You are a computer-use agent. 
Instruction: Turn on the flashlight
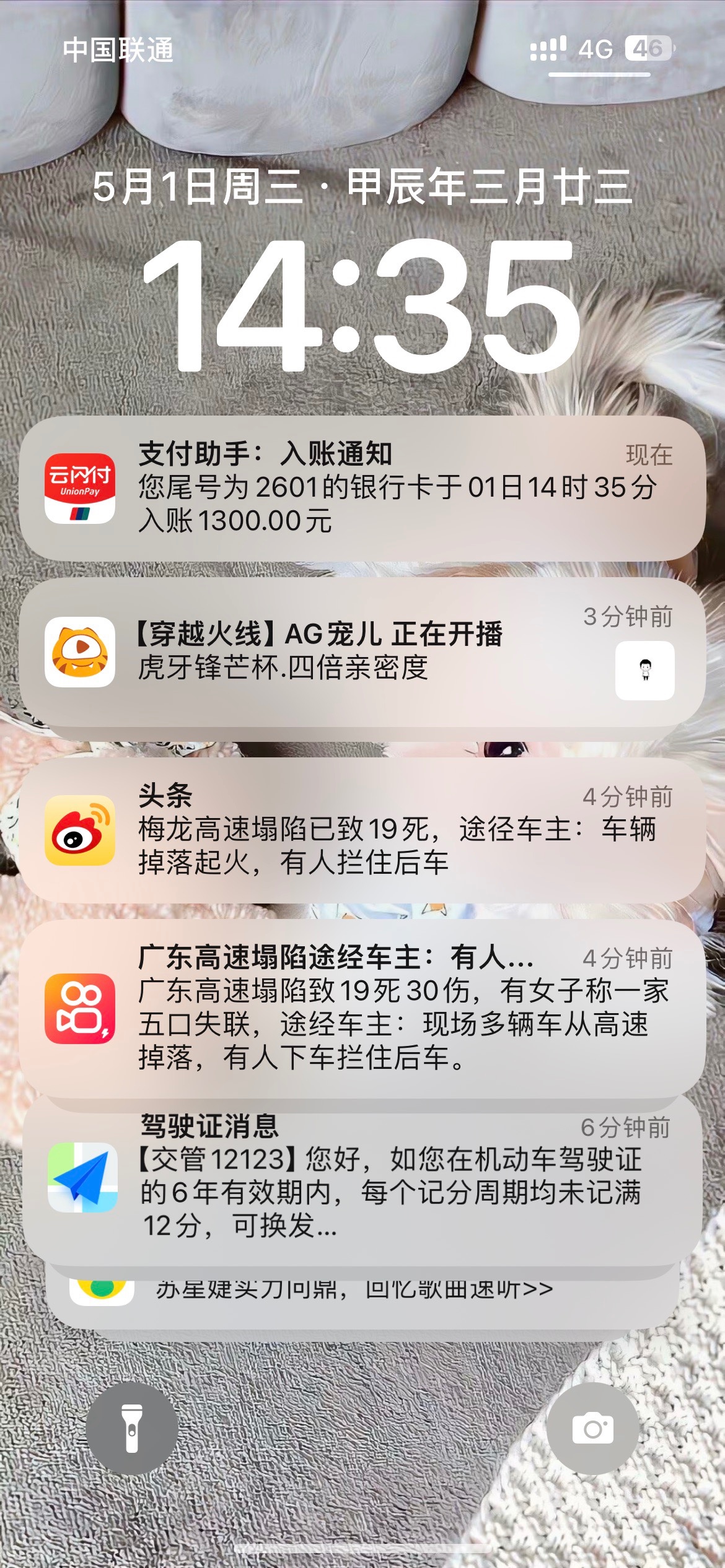click(x=132, y=1428)
